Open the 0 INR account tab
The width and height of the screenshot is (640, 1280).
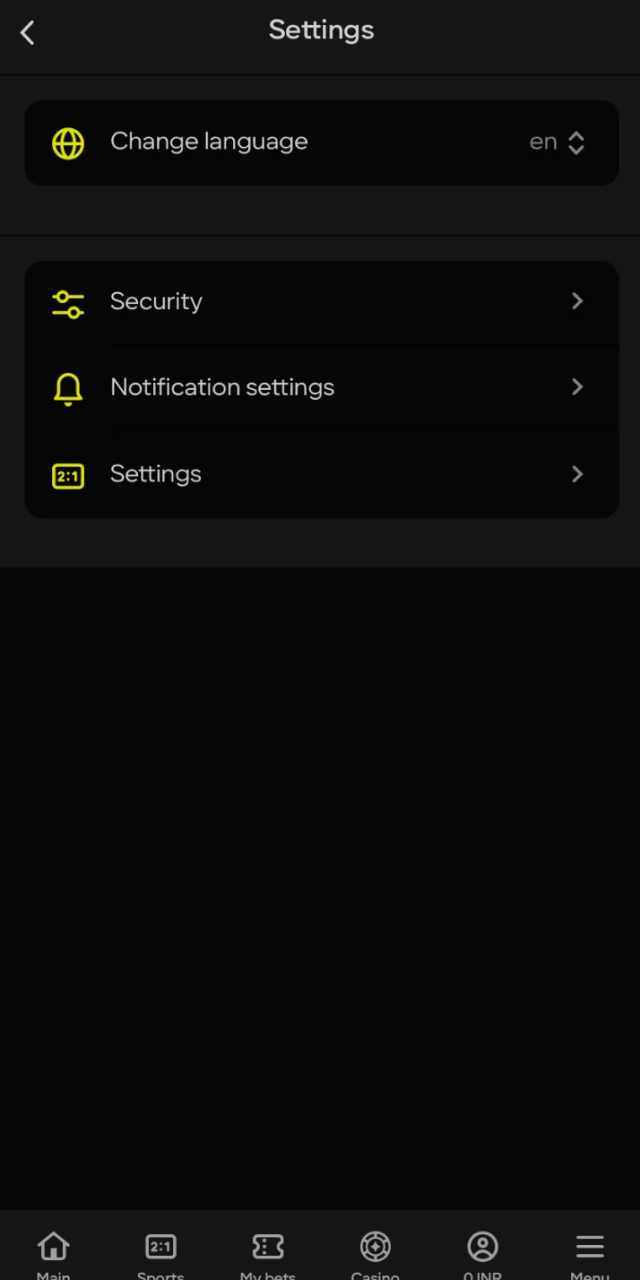482,1253
